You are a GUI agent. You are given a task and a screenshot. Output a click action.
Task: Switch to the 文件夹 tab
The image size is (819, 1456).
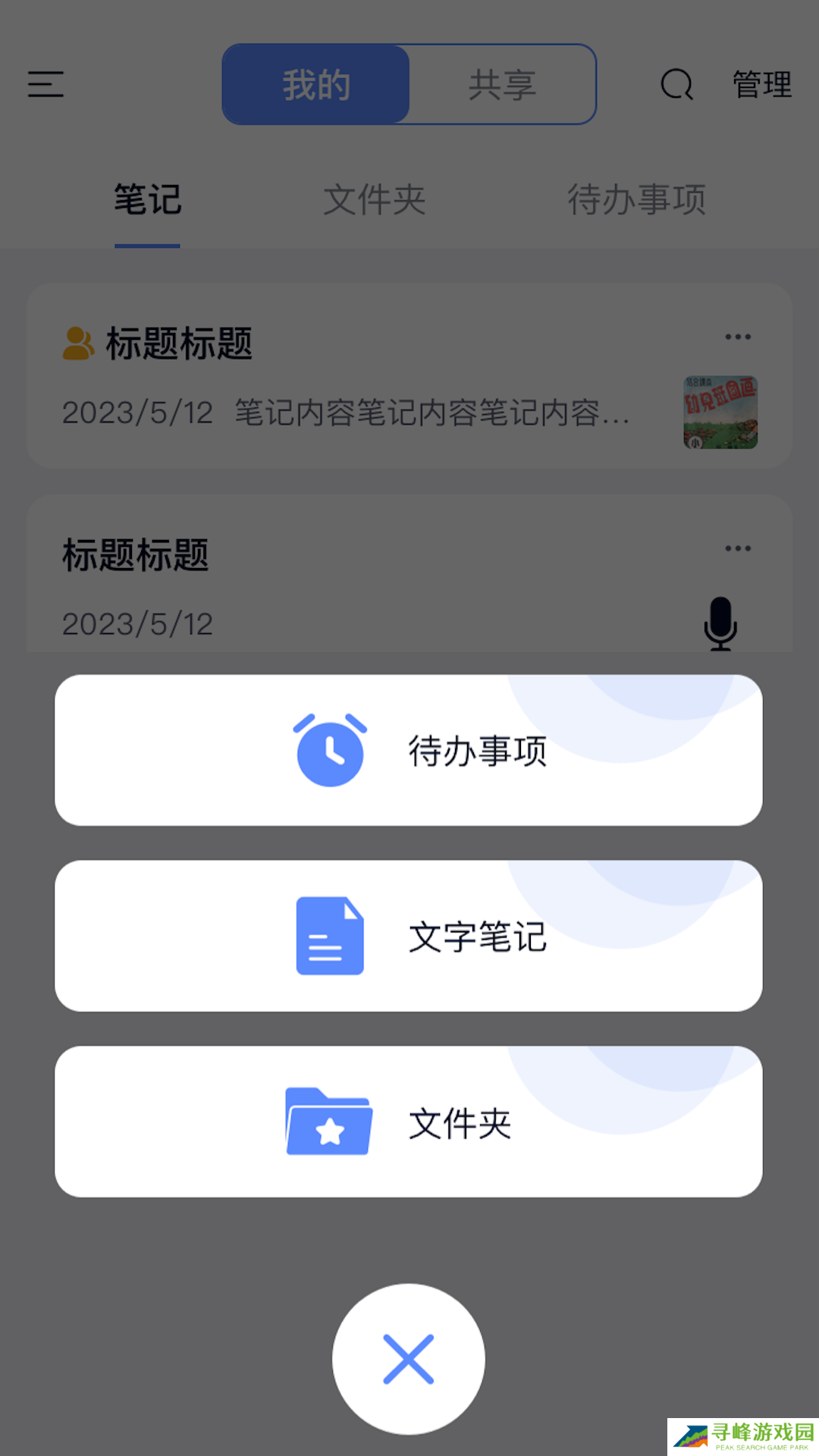(x=374, y=200)
